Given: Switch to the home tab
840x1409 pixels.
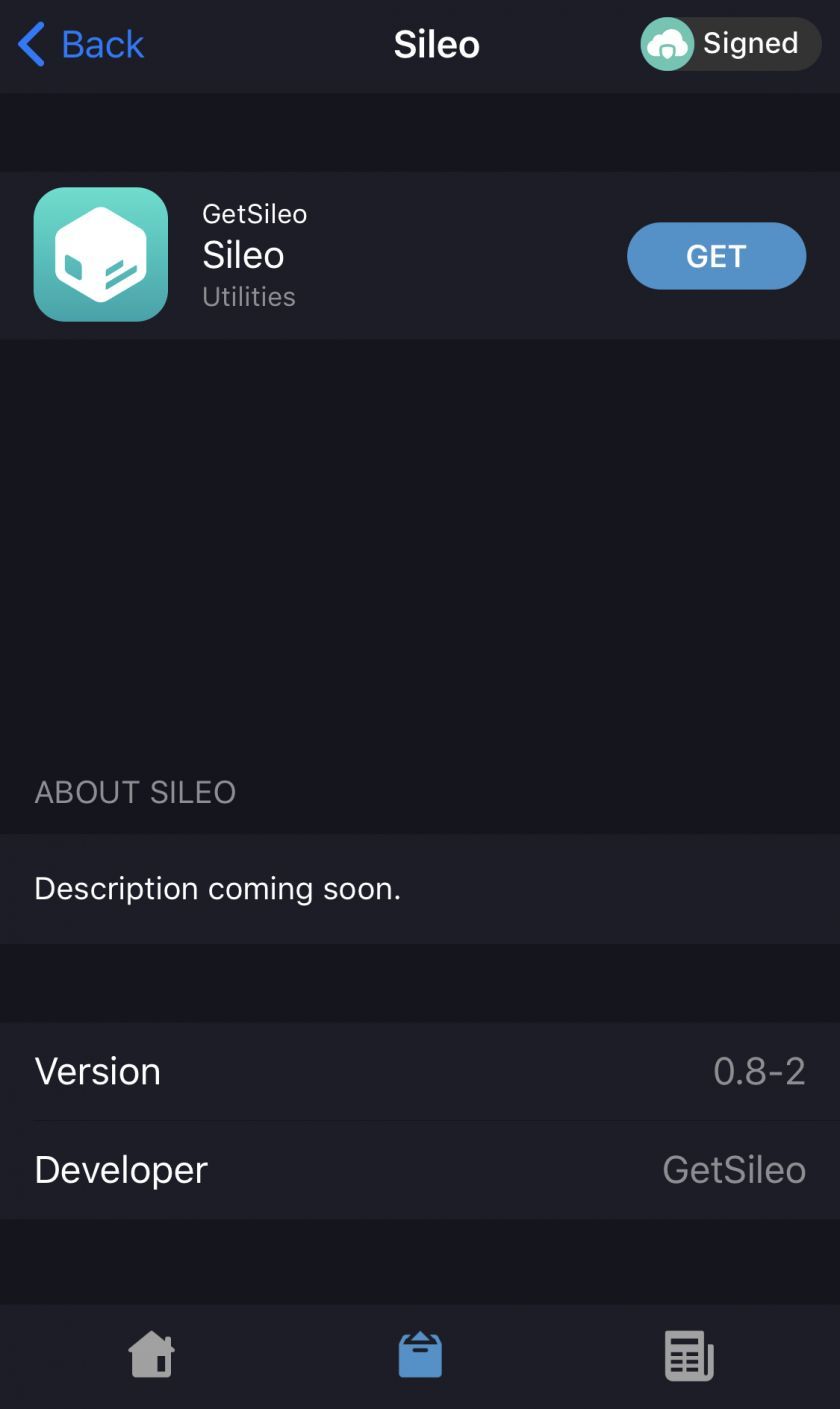Looking at the screenshot, I should tap(152, 1355).
